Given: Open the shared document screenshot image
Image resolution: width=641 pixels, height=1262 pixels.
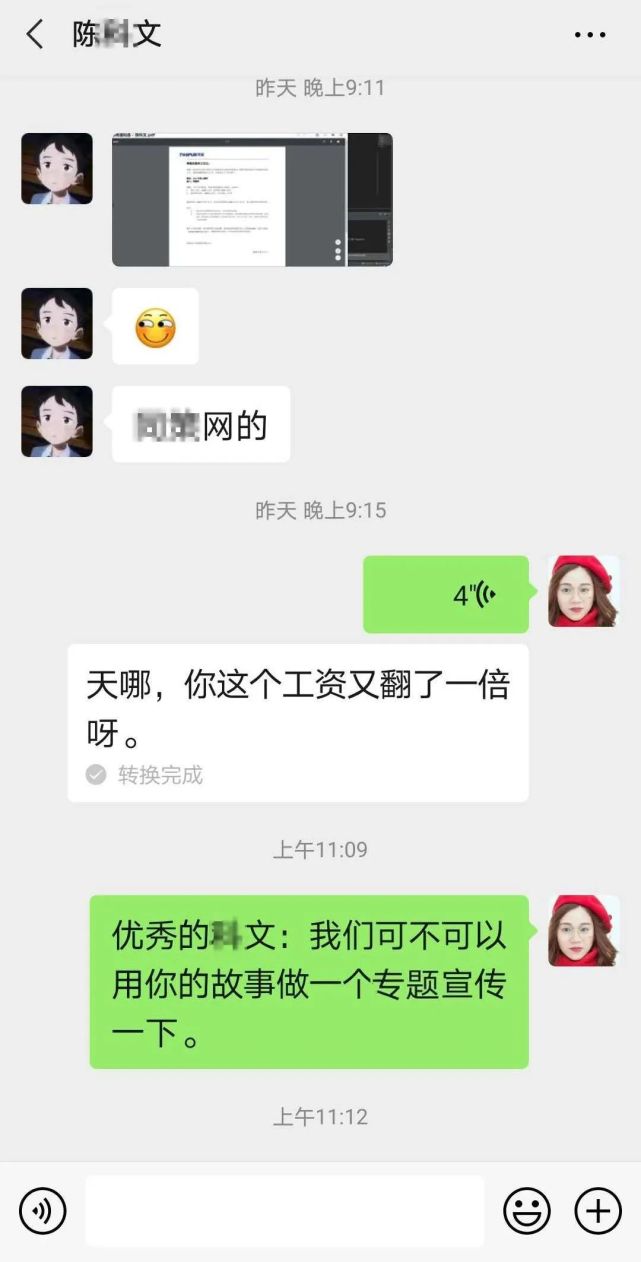Looking at the screenshot, I should tap(252, 200).
